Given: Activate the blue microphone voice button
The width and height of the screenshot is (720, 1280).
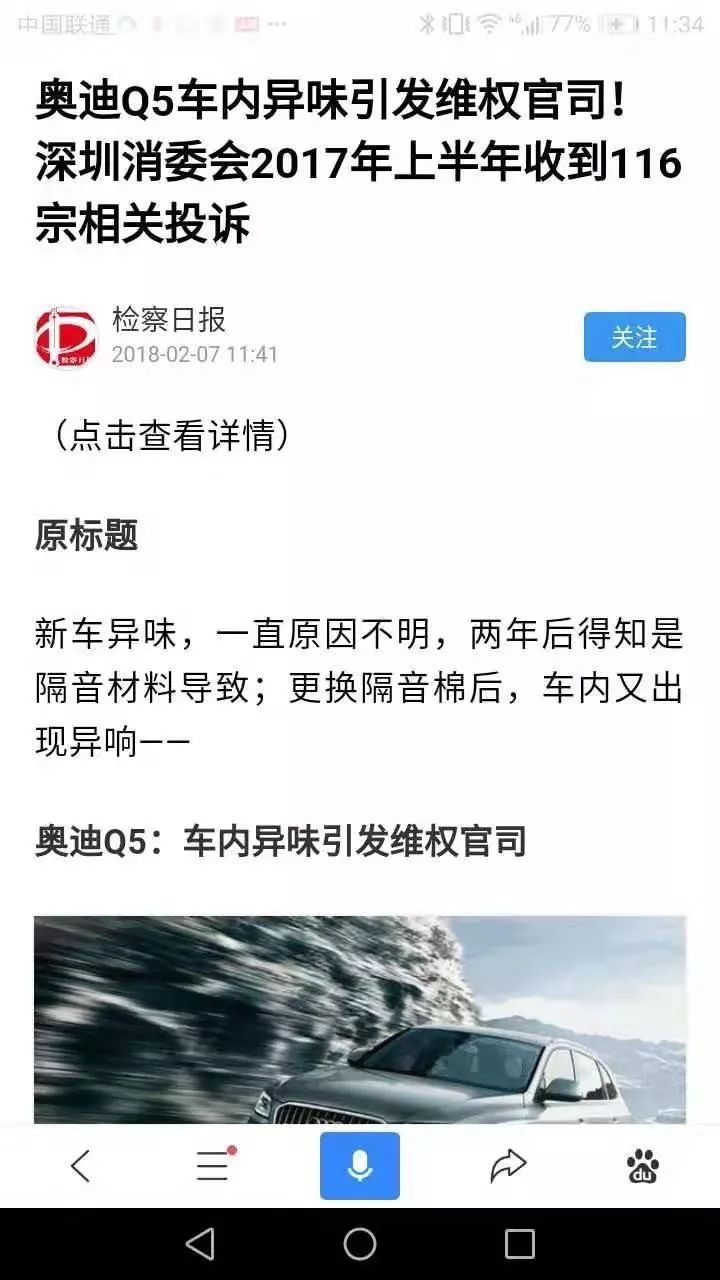Looking at the screenshot, I should point(360,1166).
